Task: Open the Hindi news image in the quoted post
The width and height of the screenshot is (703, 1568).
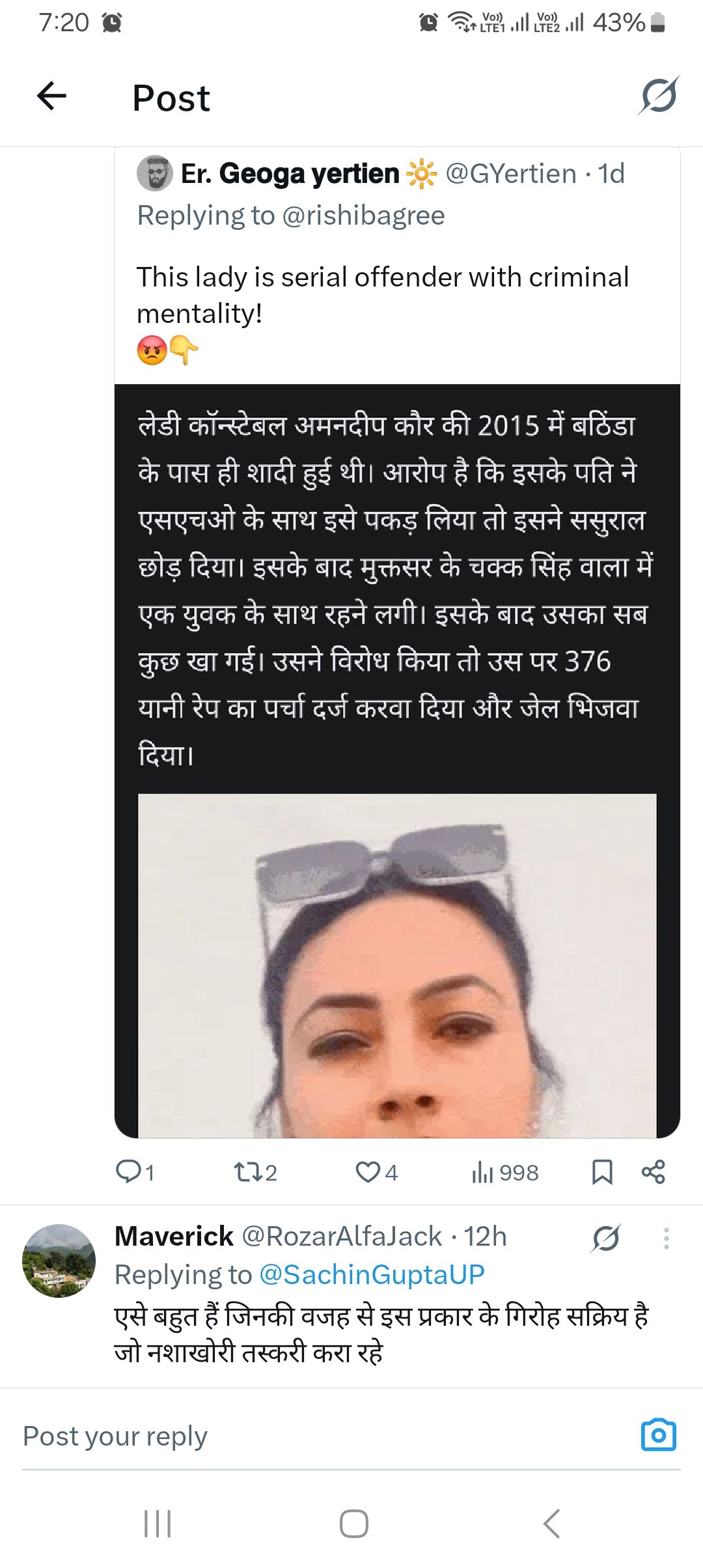Action: 397,761
